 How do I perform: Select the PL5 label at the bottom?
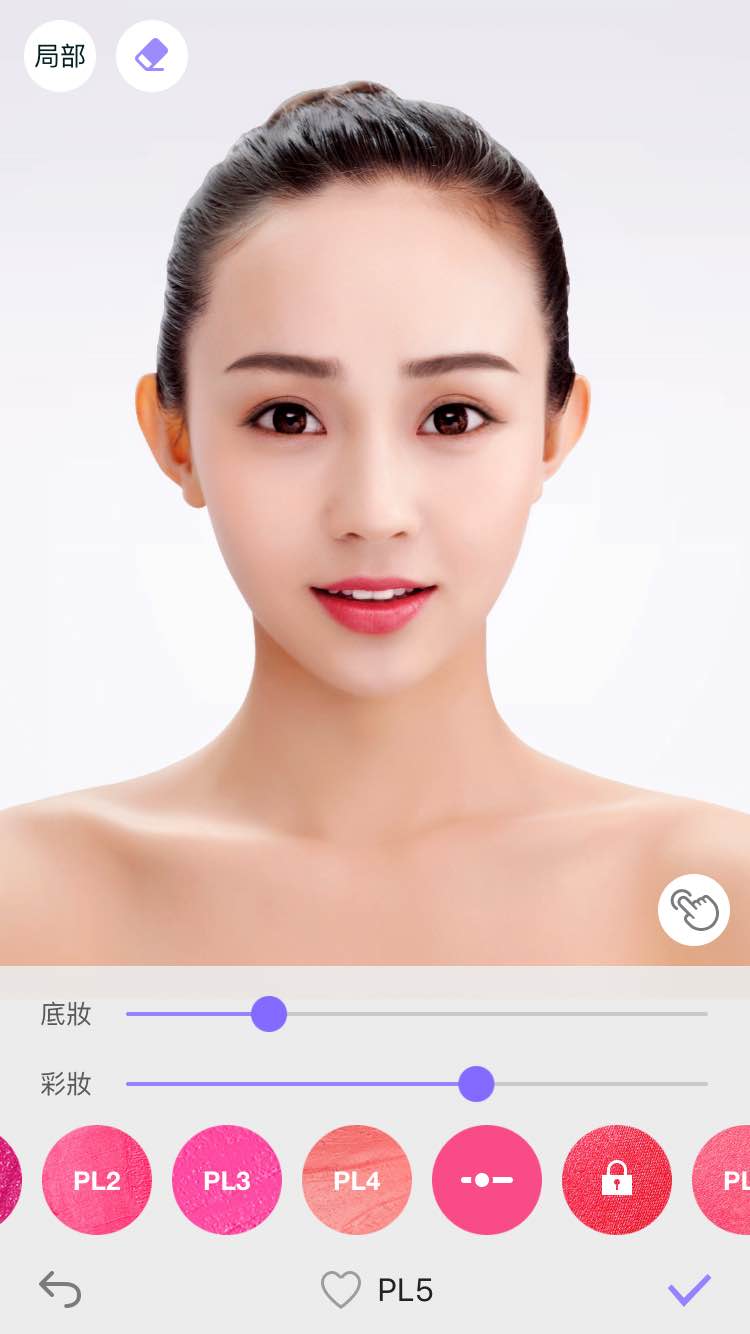(403, 1290)
